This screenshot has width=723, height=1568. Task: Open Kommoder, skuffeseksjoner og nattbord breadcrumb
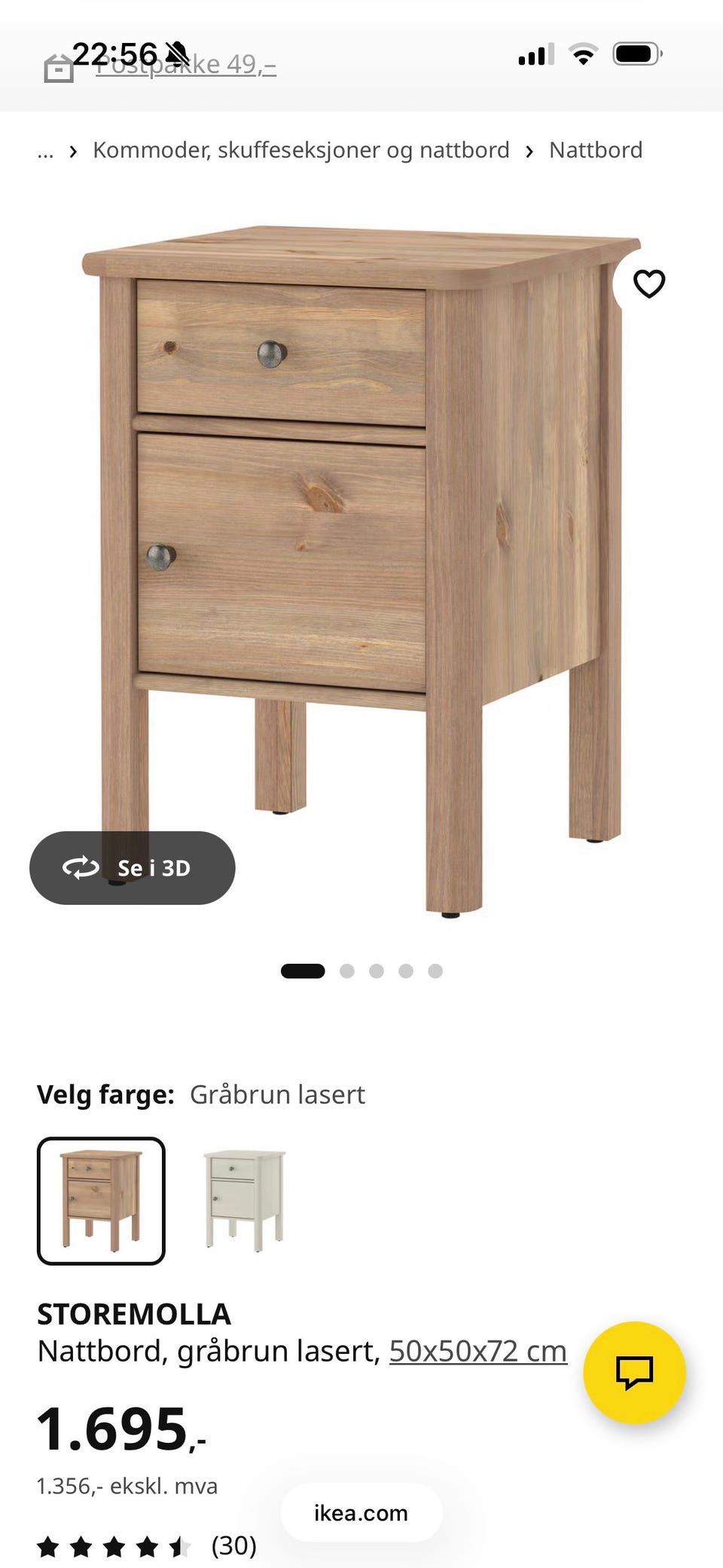tap(301, 150)
